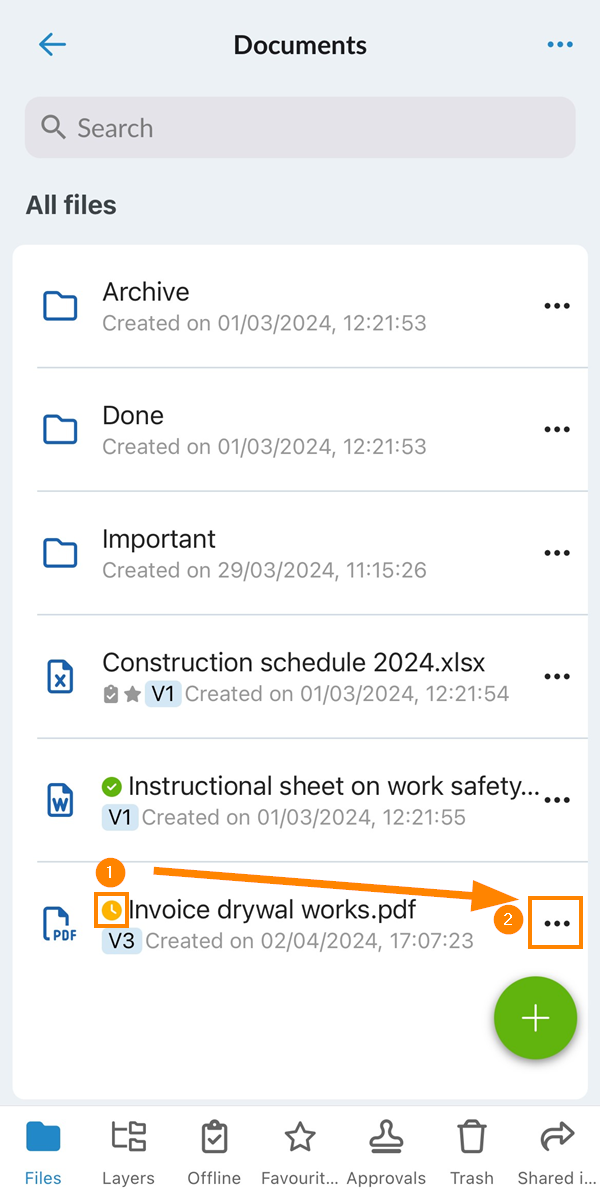Open Instructional sheet on work safety document

pyautogui.click(x=300, y=800)
